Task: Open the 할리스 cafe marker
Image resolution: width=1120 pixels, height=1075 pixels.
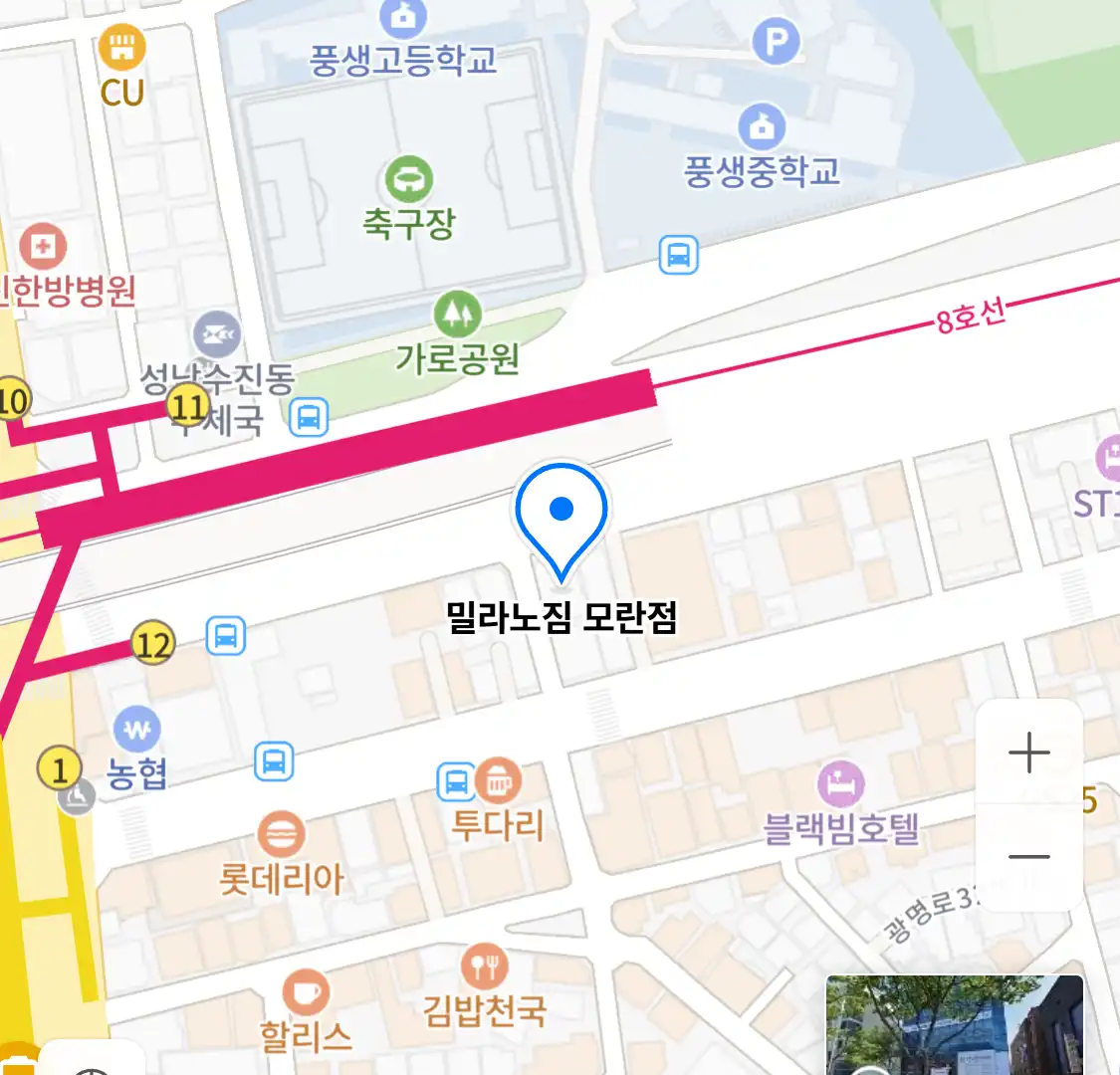Action: click(306, 991)
